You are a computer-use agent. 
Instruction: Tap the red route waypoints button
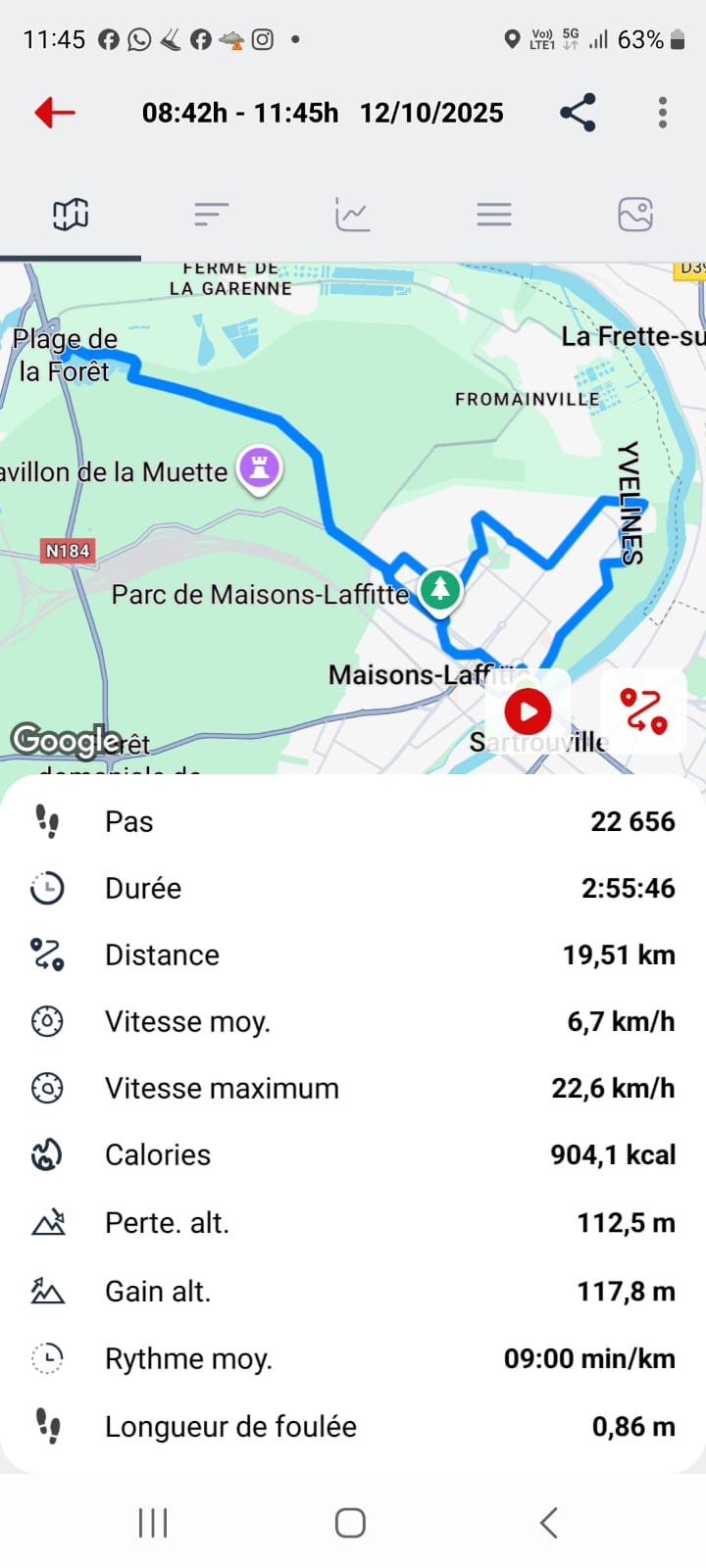click(643, 711)
